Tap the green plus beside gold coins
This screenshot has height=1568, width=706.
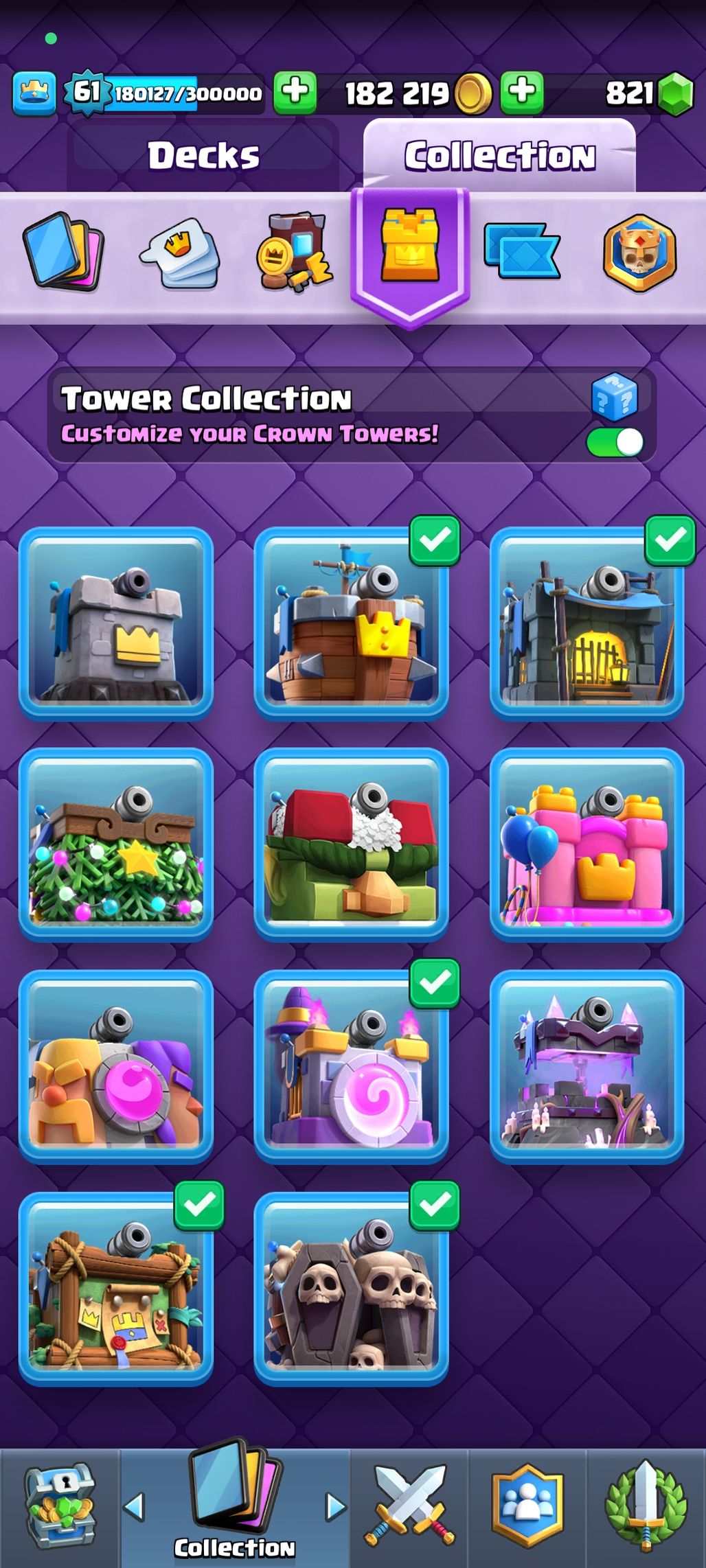(522, 92)
